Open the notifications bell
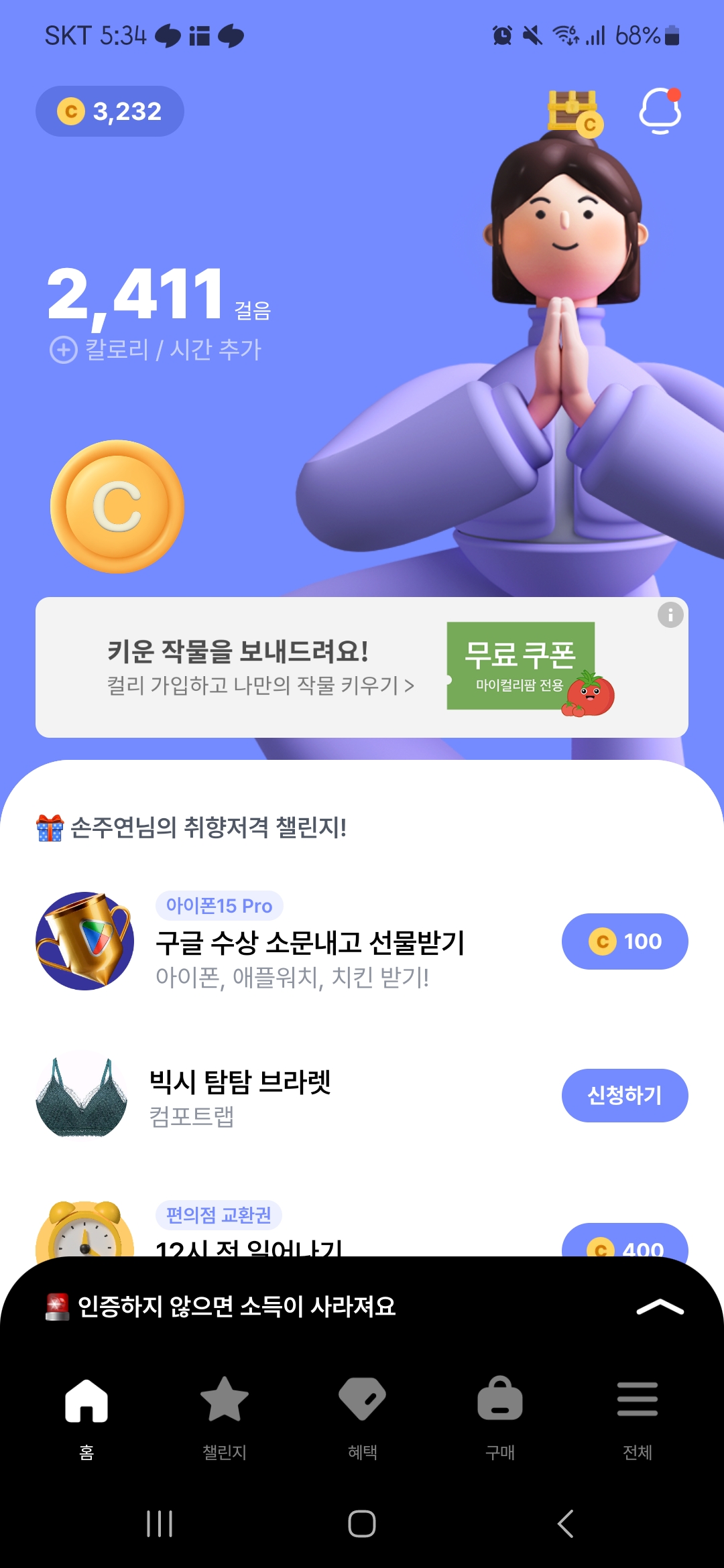724x1568 pixels. tap(660, 111)
